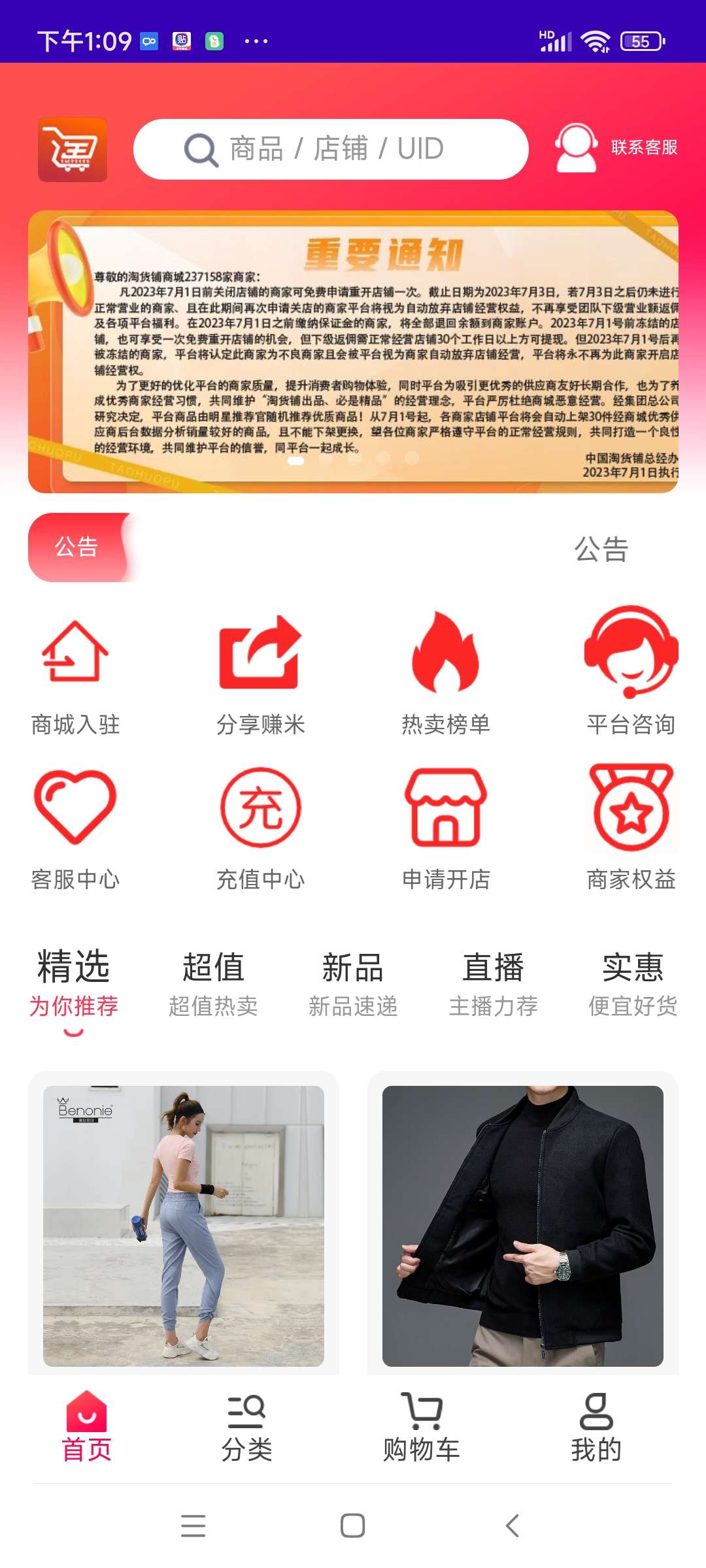The width and height of the screenshot is (706, 1568).
Task: Open 分享赚米 shortcut
Action: (260, 673)
